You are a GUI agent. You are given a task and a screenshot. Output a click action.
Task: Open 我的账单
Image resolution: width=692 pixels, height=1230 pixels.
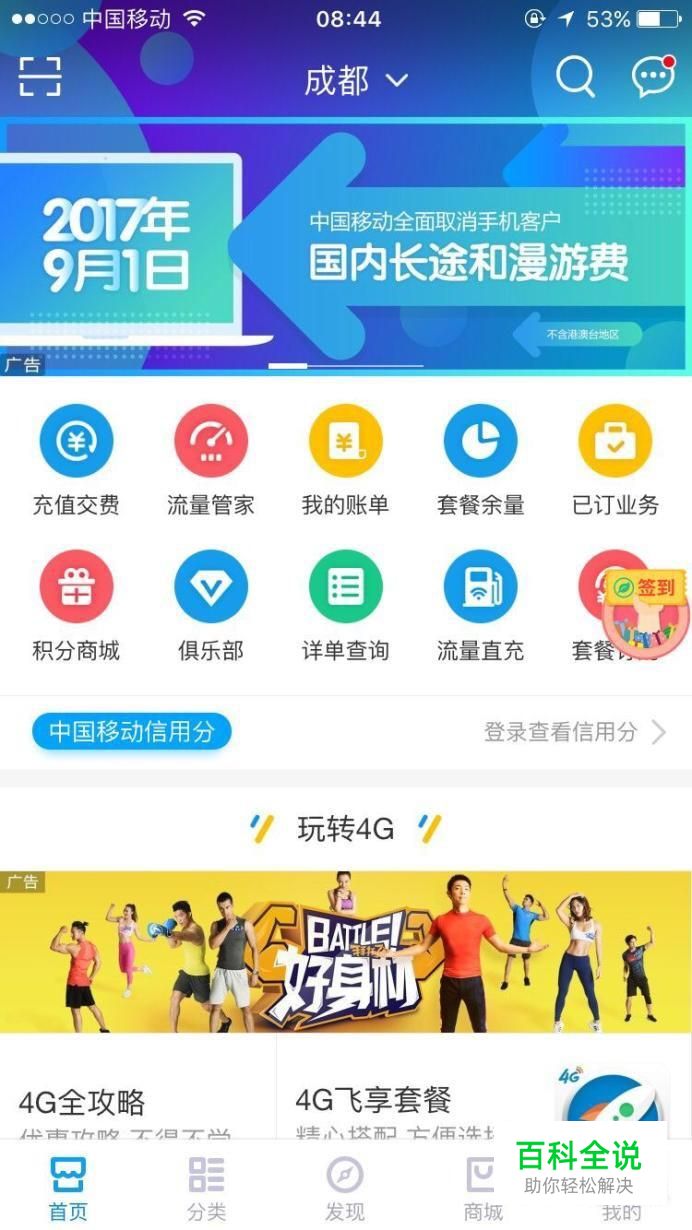tap(346, 442)
